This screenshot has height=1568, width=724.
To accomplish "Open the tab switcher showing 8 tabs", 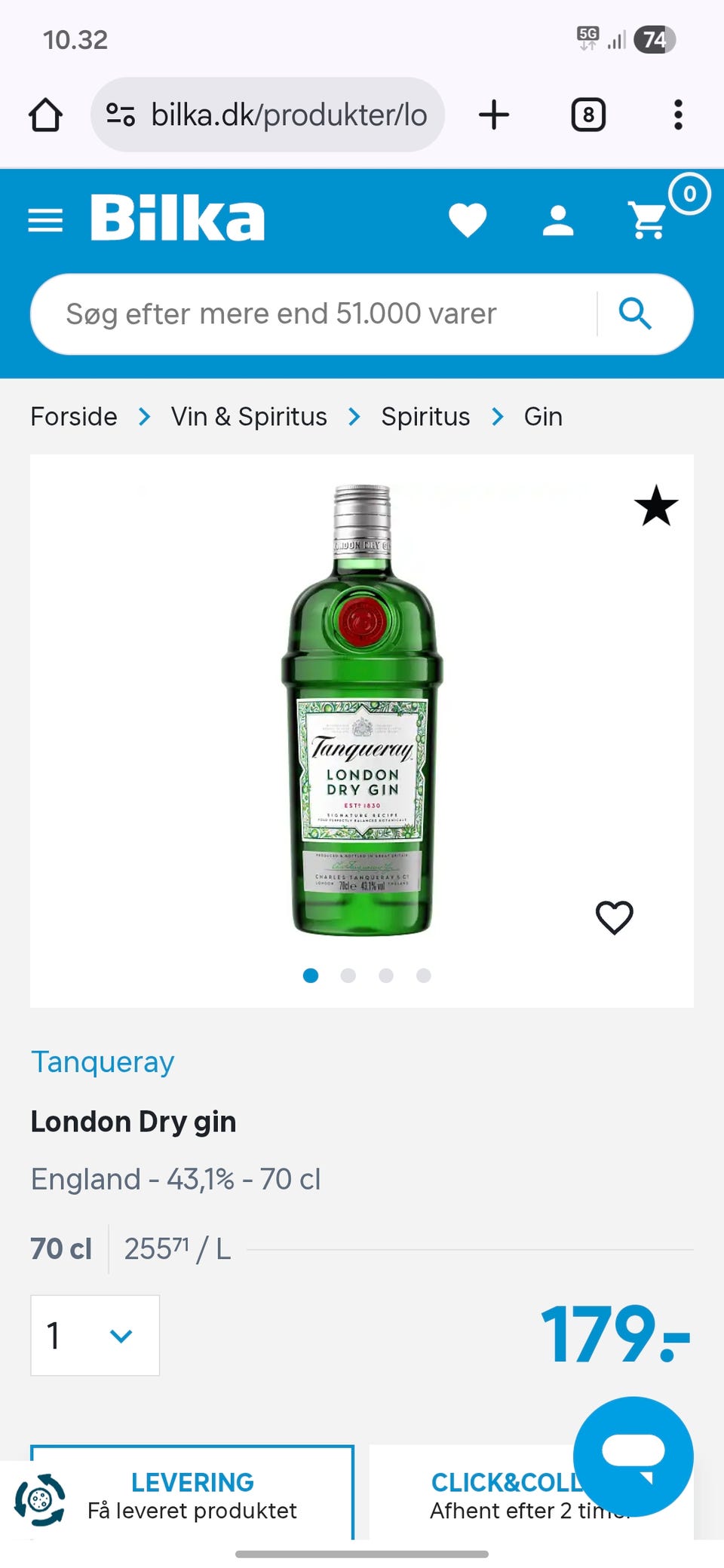I will [x=588, y=115].
